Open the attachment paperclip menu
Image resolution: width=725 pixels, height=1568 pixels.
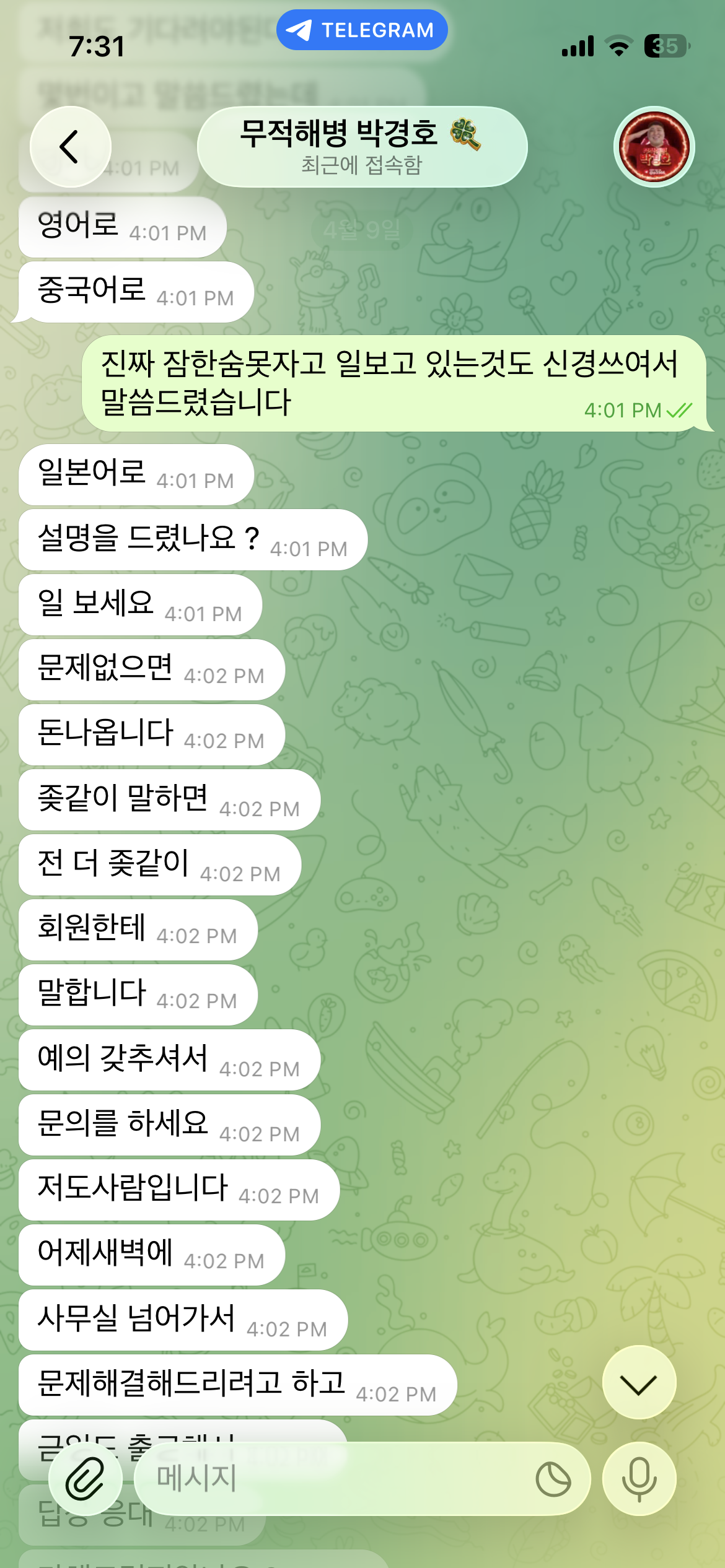[86, 1479]
